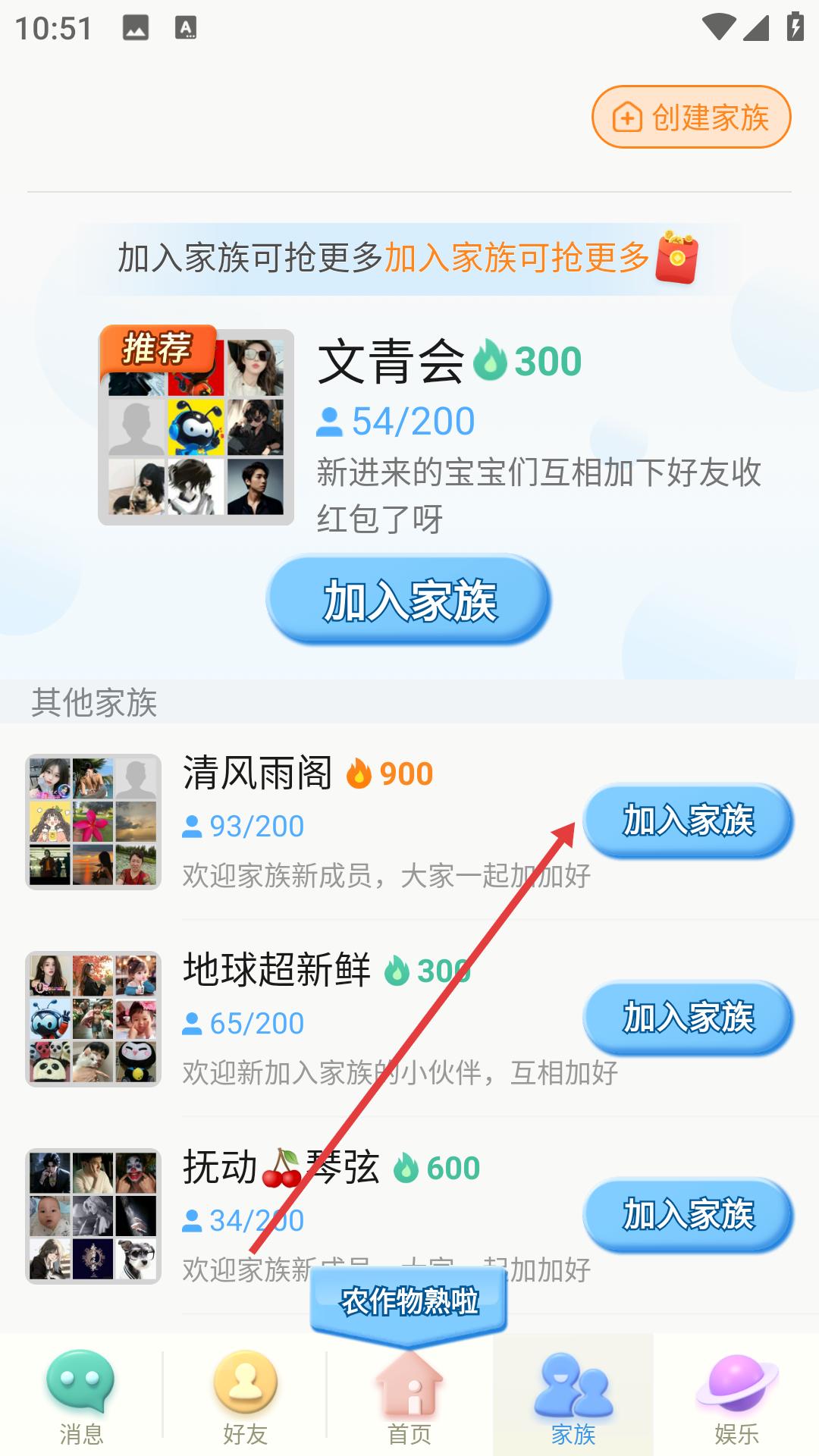The height and width of the screenshot is (1456, 819).
Task: Switch to the 好友 tab
Action: [x=245, y=1397]
